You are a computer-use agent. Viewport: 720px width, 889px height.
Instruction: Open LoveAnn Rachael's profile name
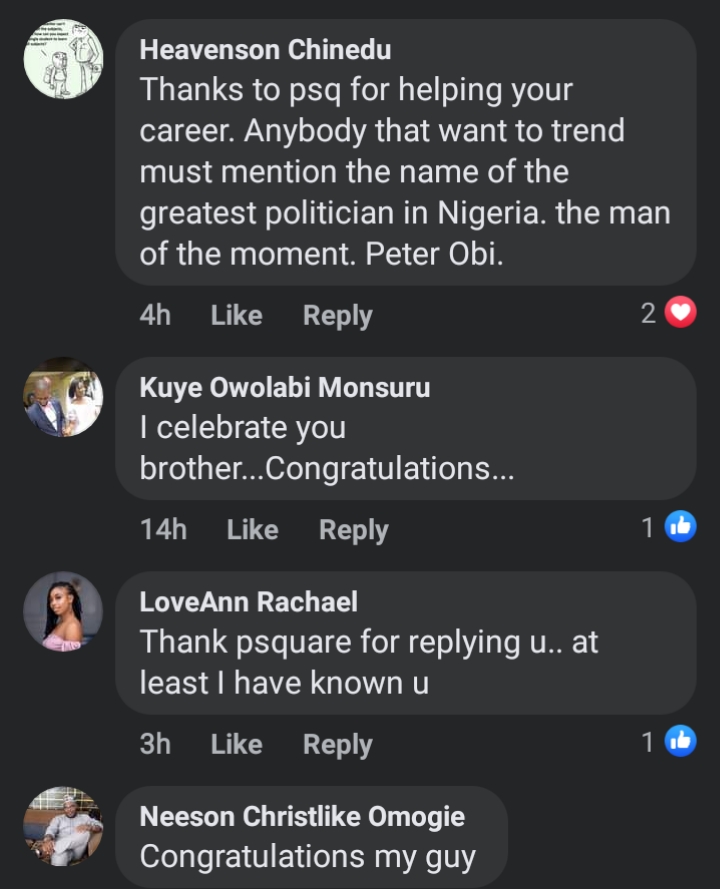248,602
